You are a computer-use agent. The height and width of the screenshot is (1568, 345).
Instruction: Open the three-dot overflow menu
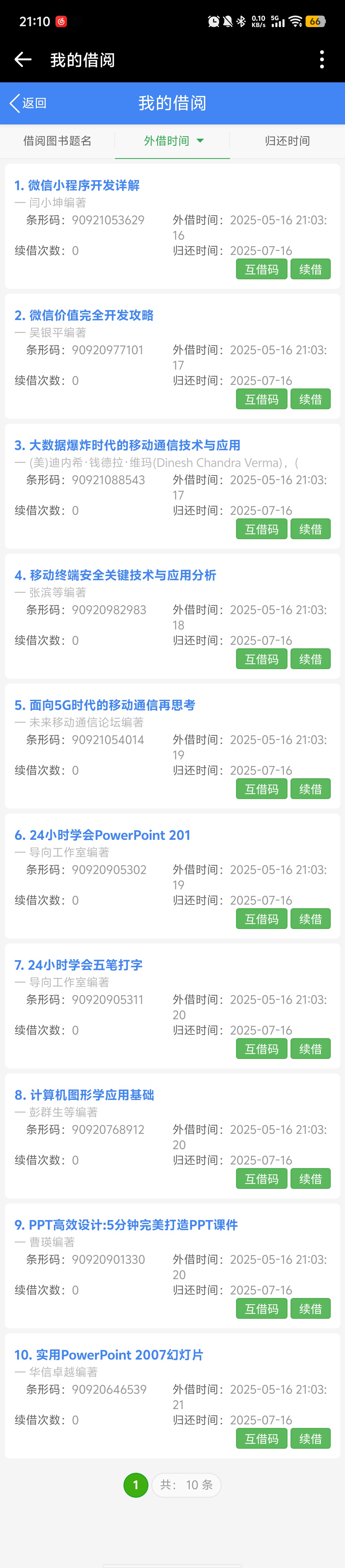[322, 60]
